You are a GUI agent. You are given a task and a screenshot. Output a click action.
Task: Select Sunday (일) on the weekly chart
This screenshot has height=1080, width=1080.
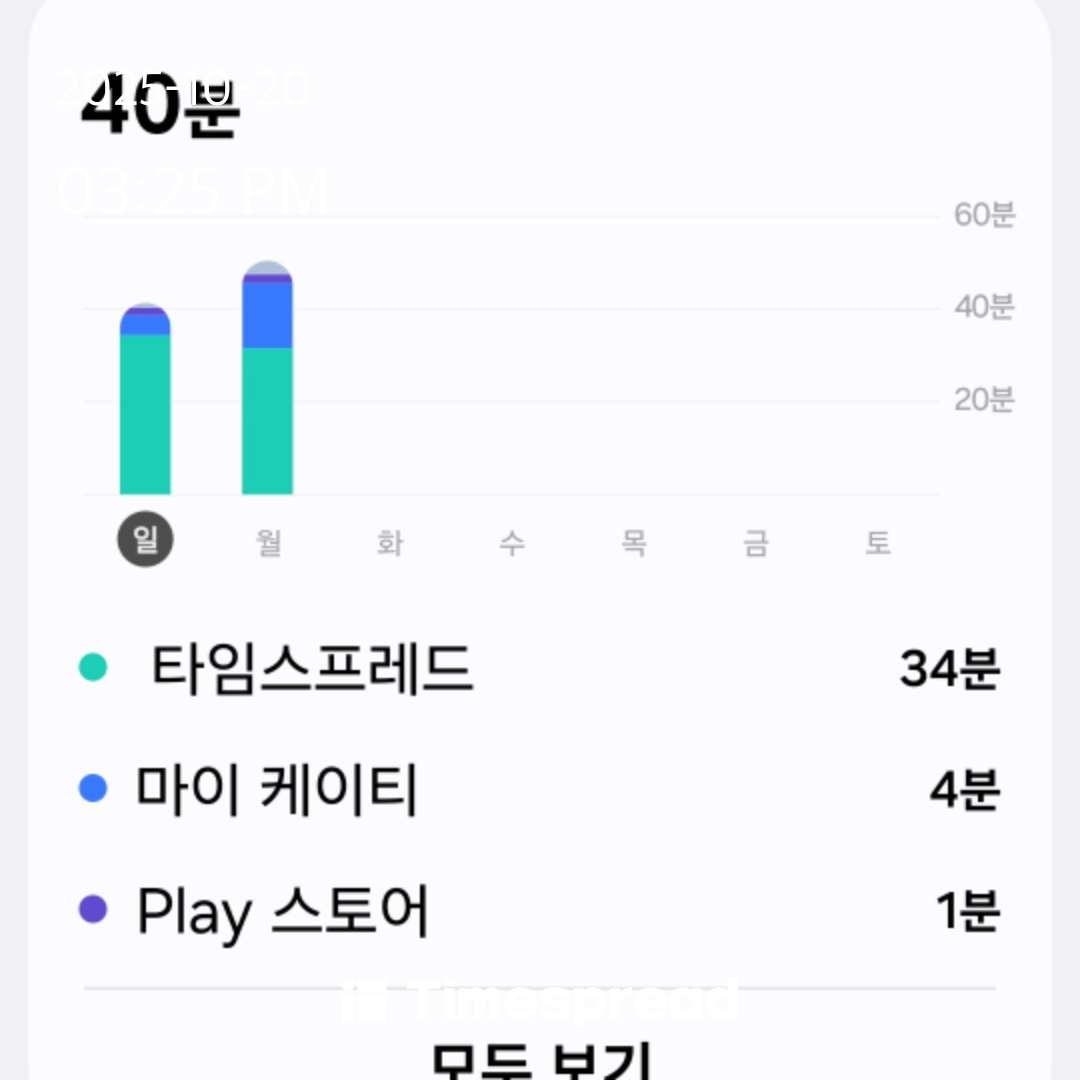[146, 541]
